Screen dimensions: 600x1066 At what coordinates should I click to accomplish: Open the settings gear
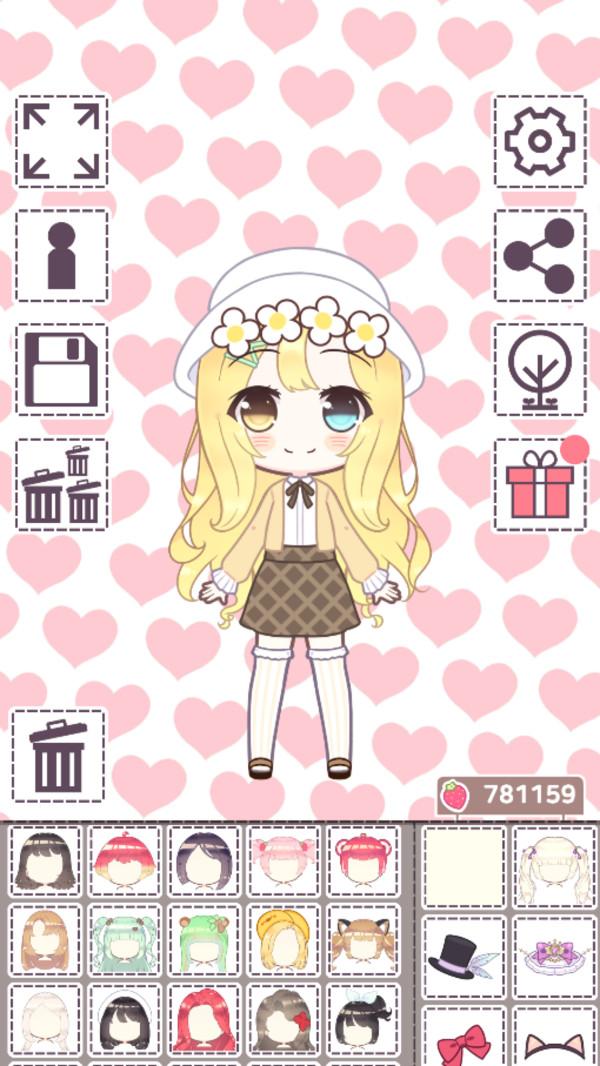(539, 141)
